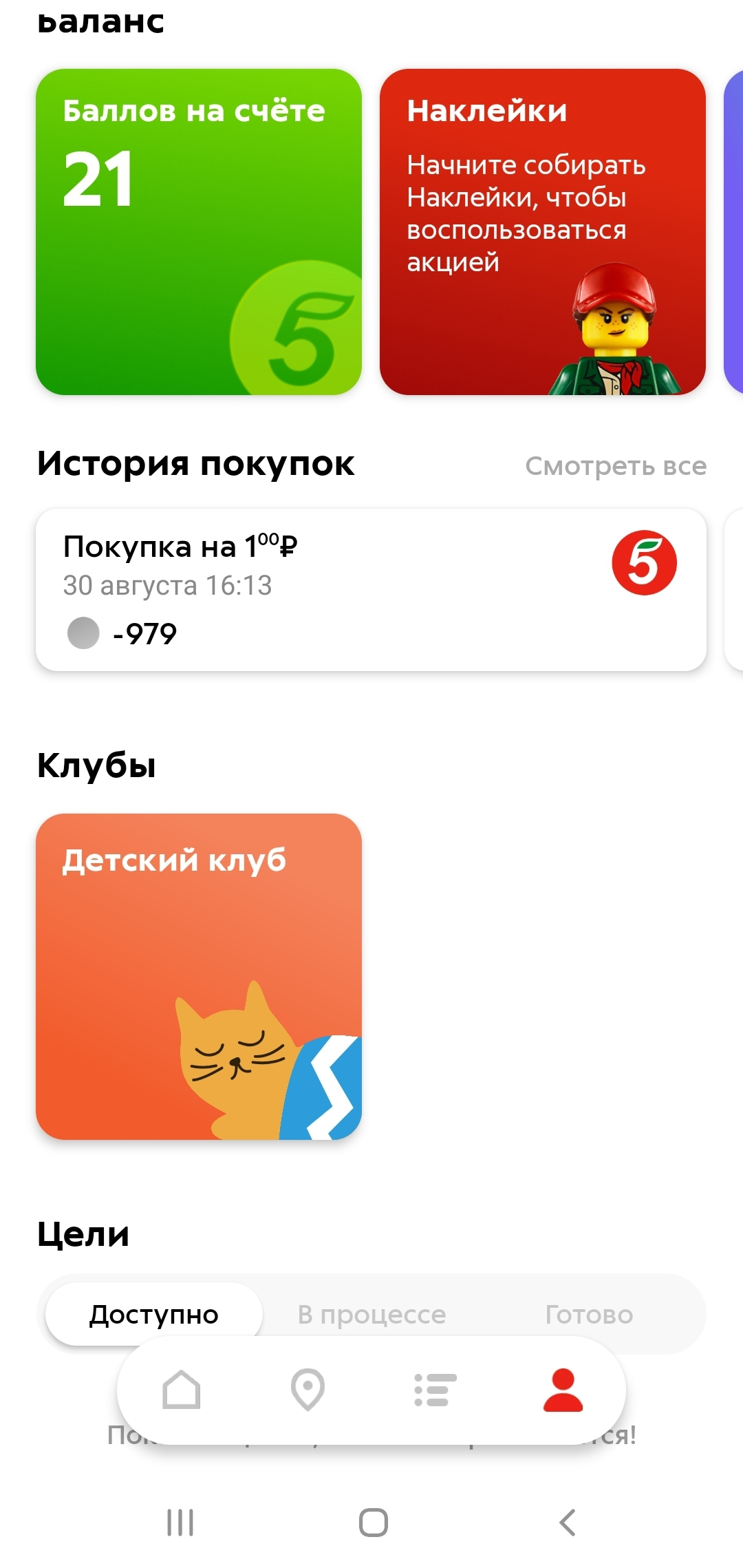Tap Смотреть все in purchase history

(616, 466)
